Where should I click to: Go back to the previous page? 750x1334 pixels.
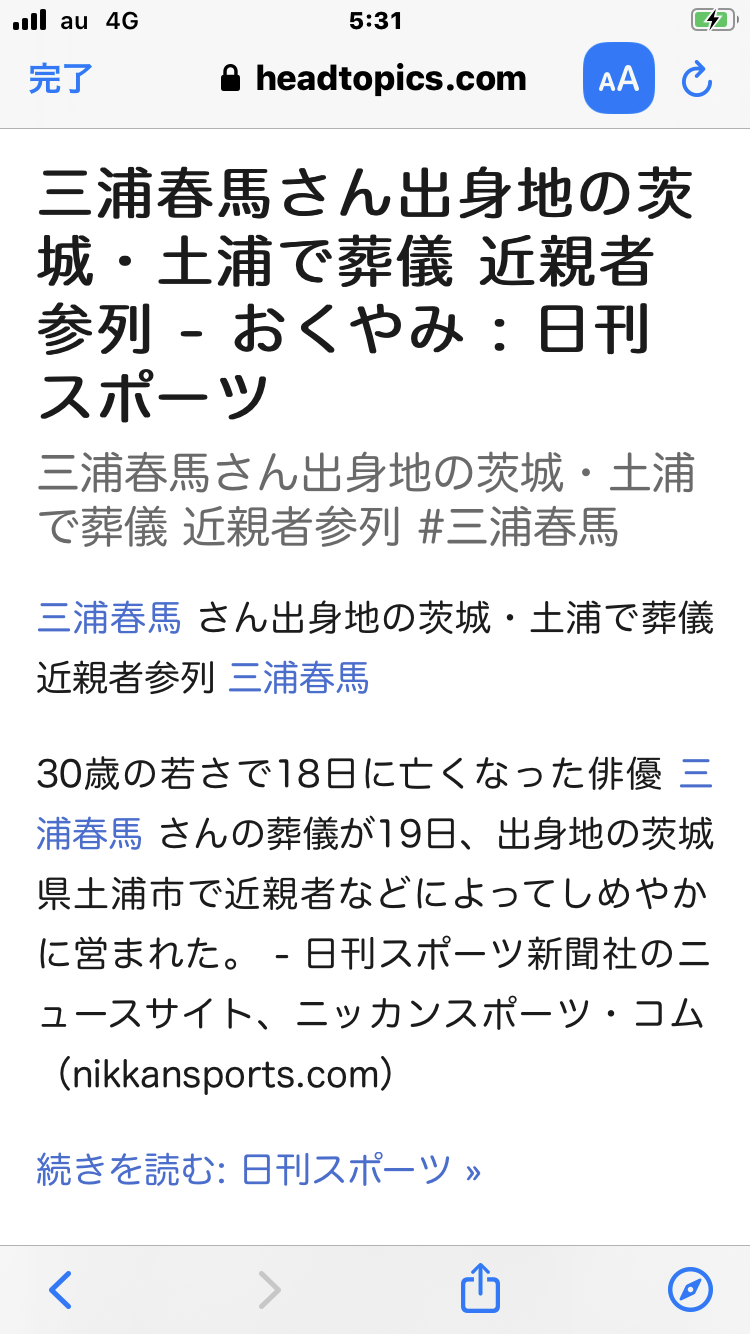tap(61, 1289)
